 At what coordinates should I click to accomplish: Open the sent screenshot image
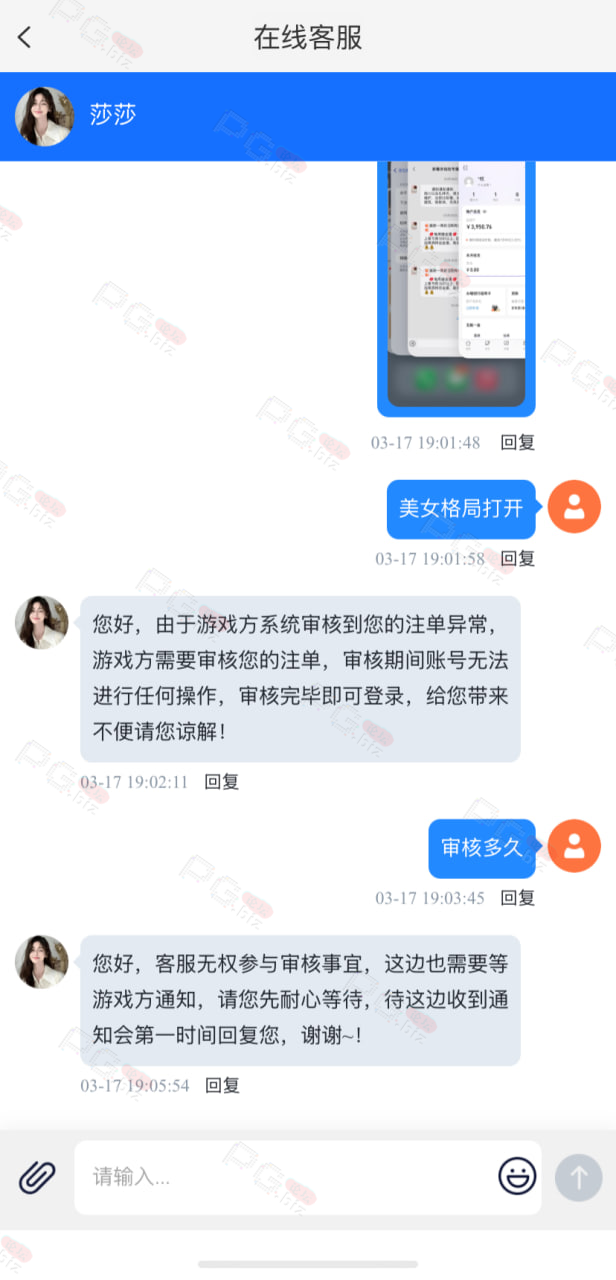[x=456, y=288]
